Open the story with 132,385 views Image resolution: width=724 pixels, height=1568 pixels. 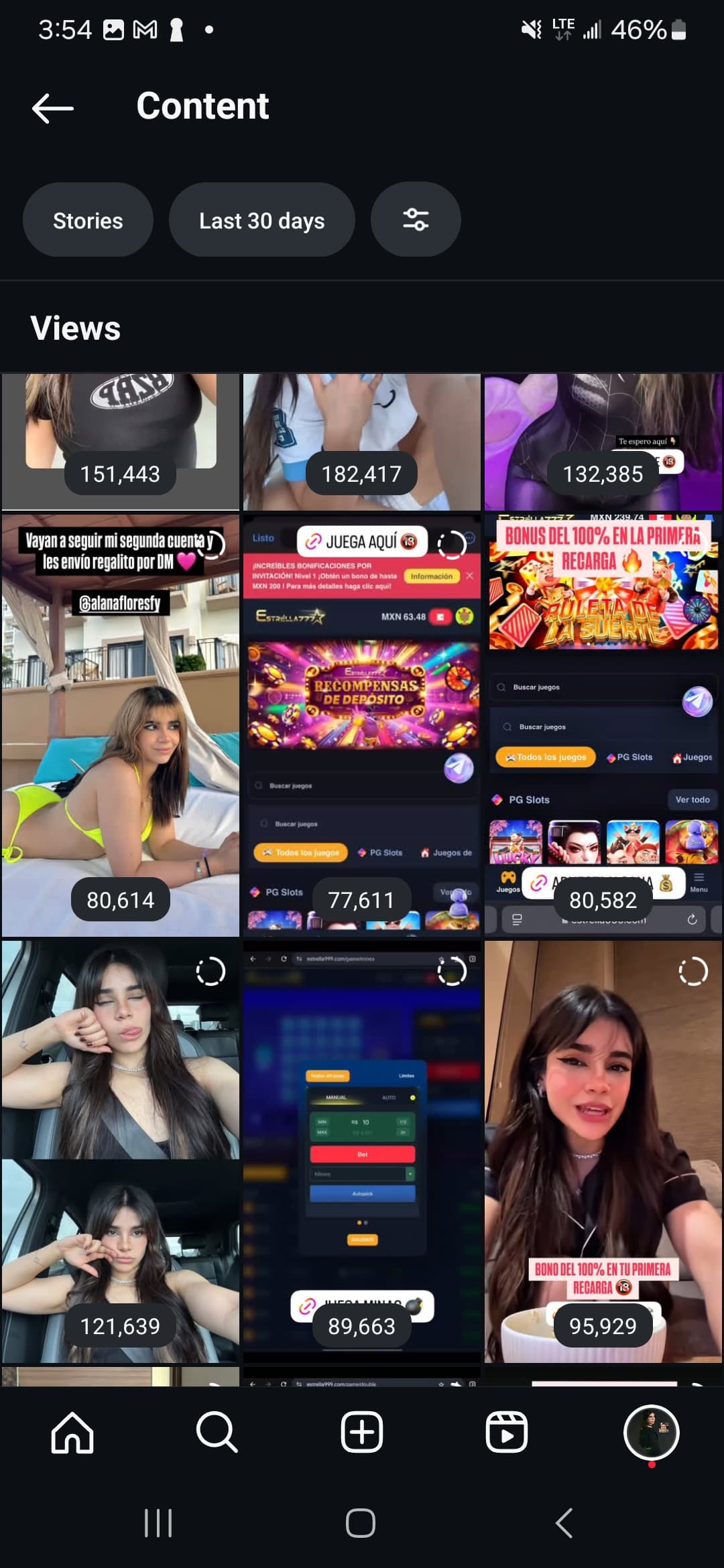603,442
